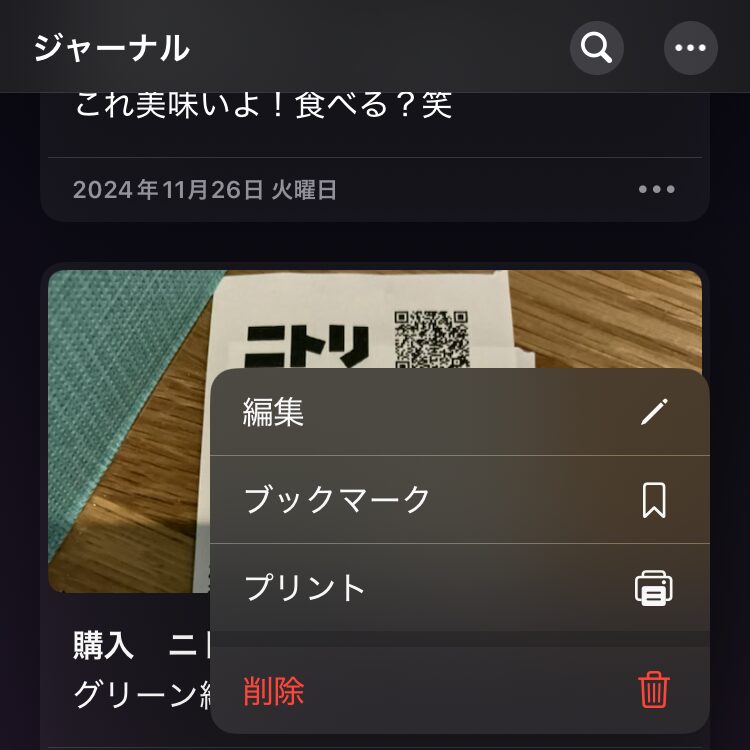Open the top bar's more options menu
The height and width of the screenshot is (750, 750).
tap(691, 47)
